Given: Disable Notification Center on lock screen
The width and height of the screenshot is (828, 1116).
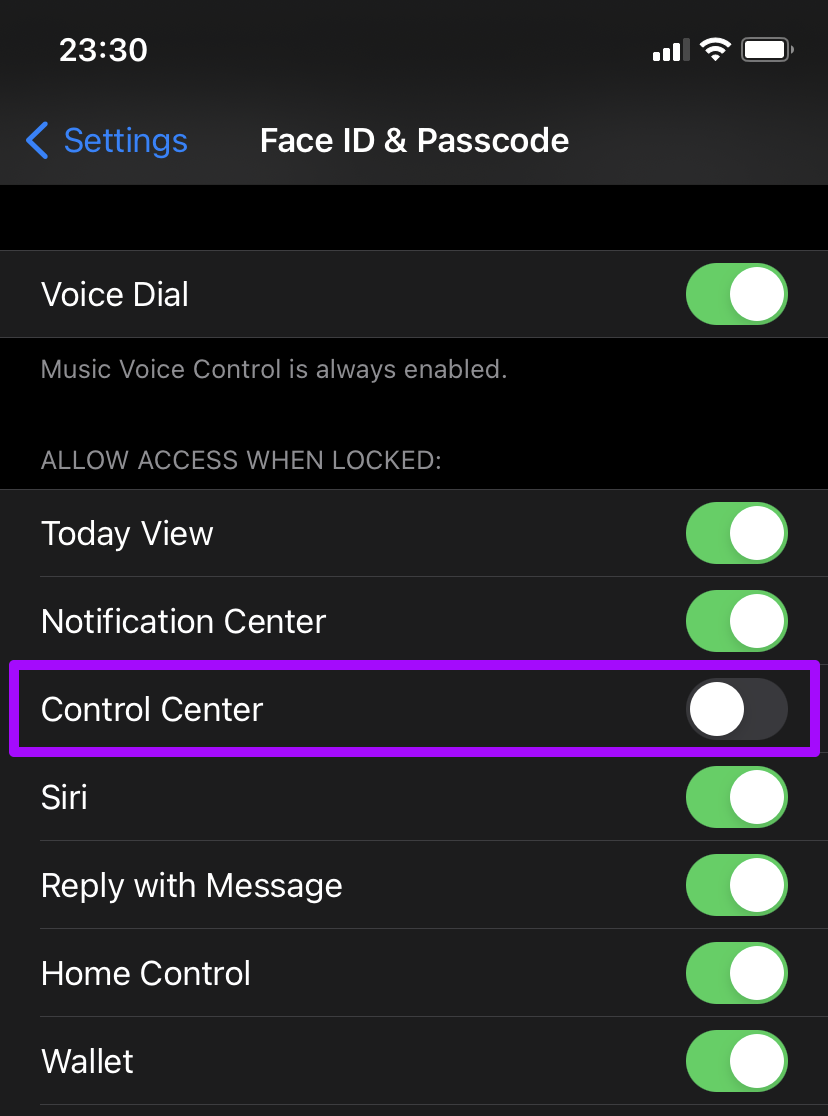Looking at the screenshot, I should coord(736,621).
